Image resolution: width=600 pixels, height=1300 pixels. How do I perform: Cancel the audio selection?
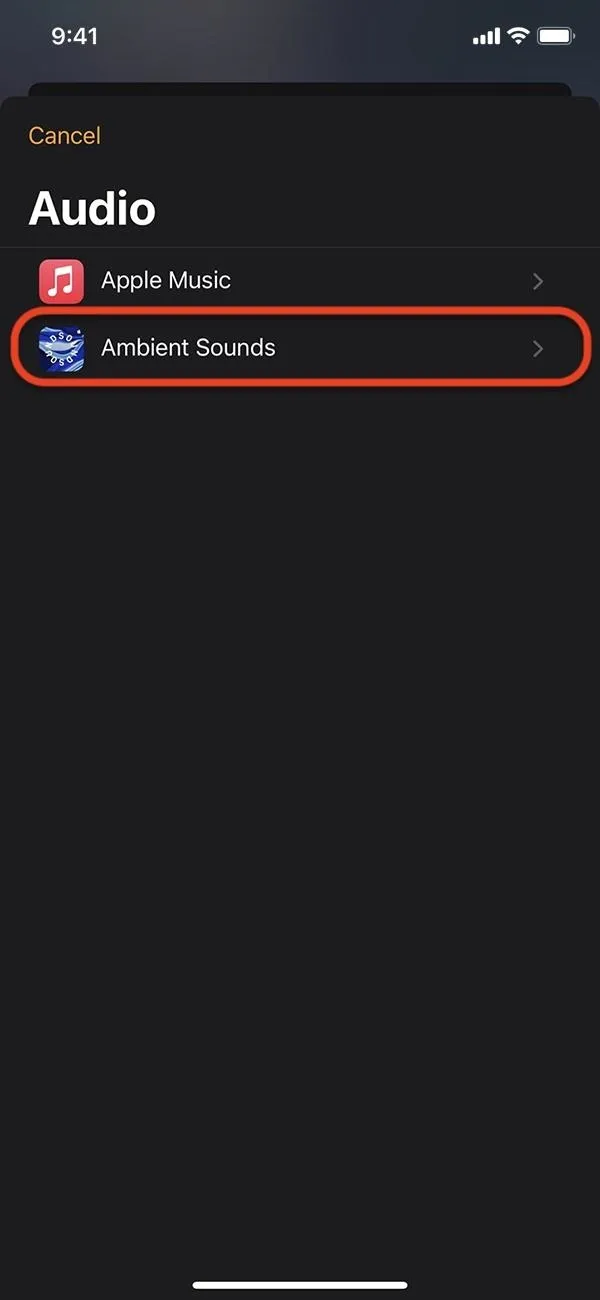click(65, 136)
